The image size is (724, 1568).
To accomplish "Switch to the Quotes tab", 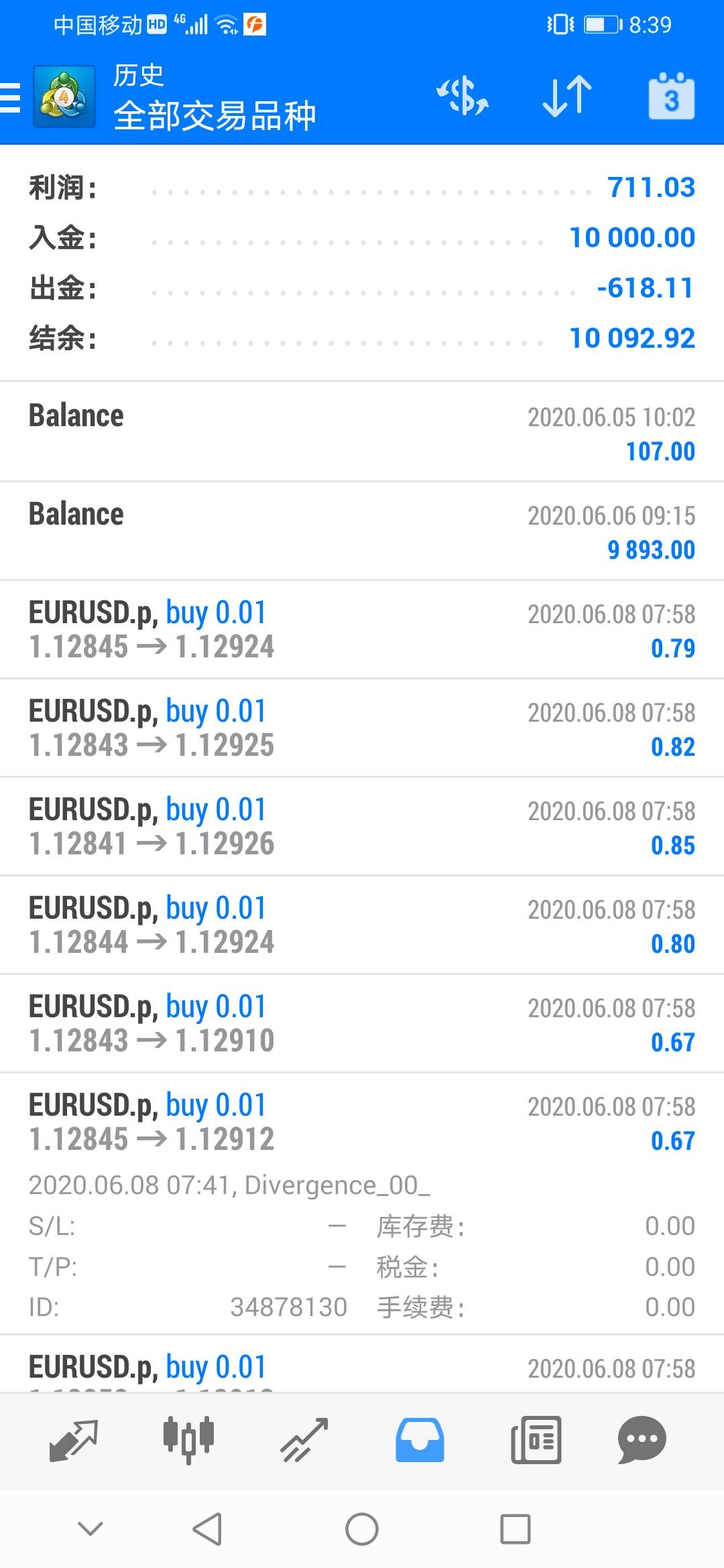I will click(74, 1440).
